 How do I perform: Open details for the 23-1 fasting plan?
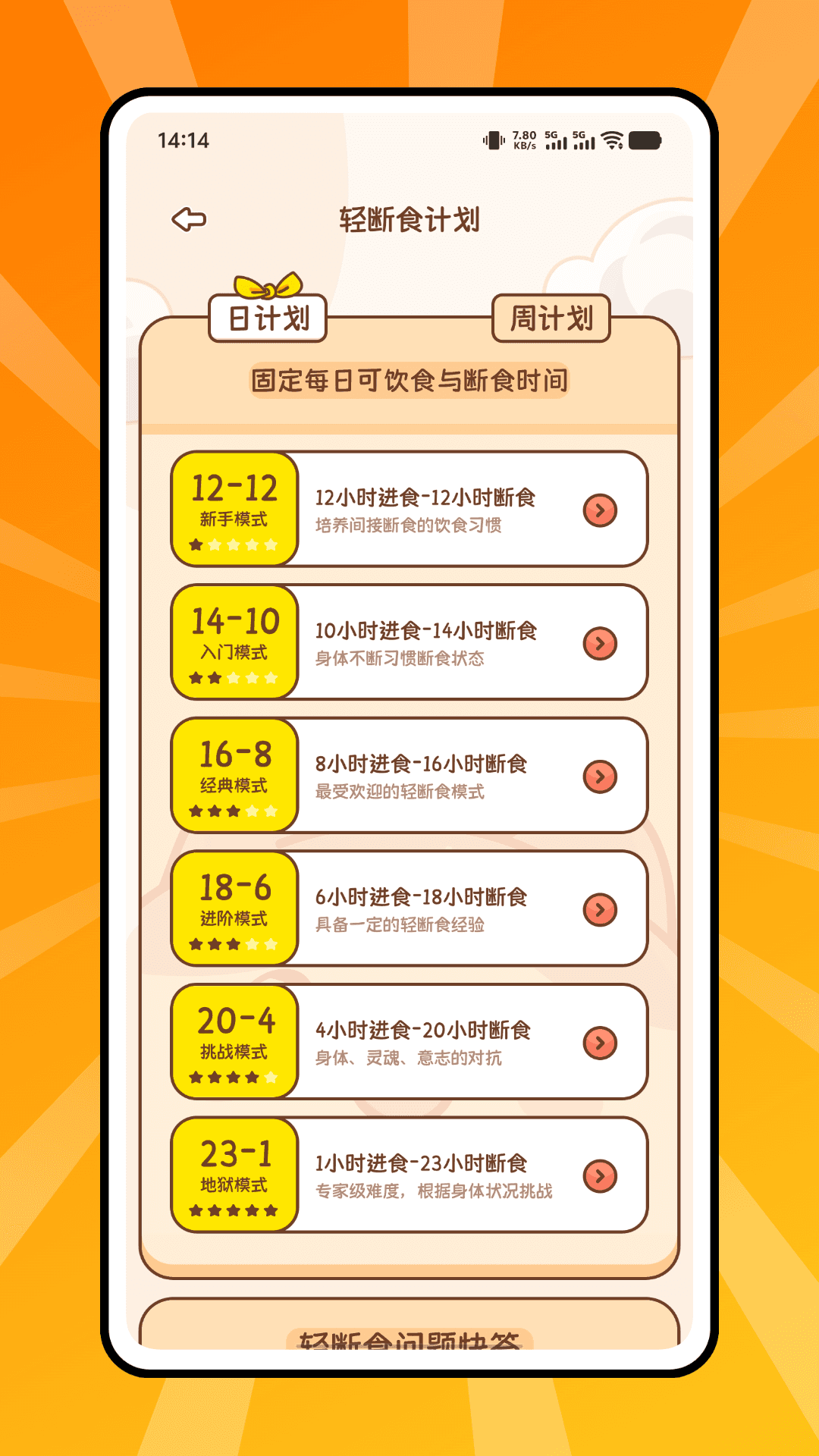pyautogui.click(x=599, y=1174)
